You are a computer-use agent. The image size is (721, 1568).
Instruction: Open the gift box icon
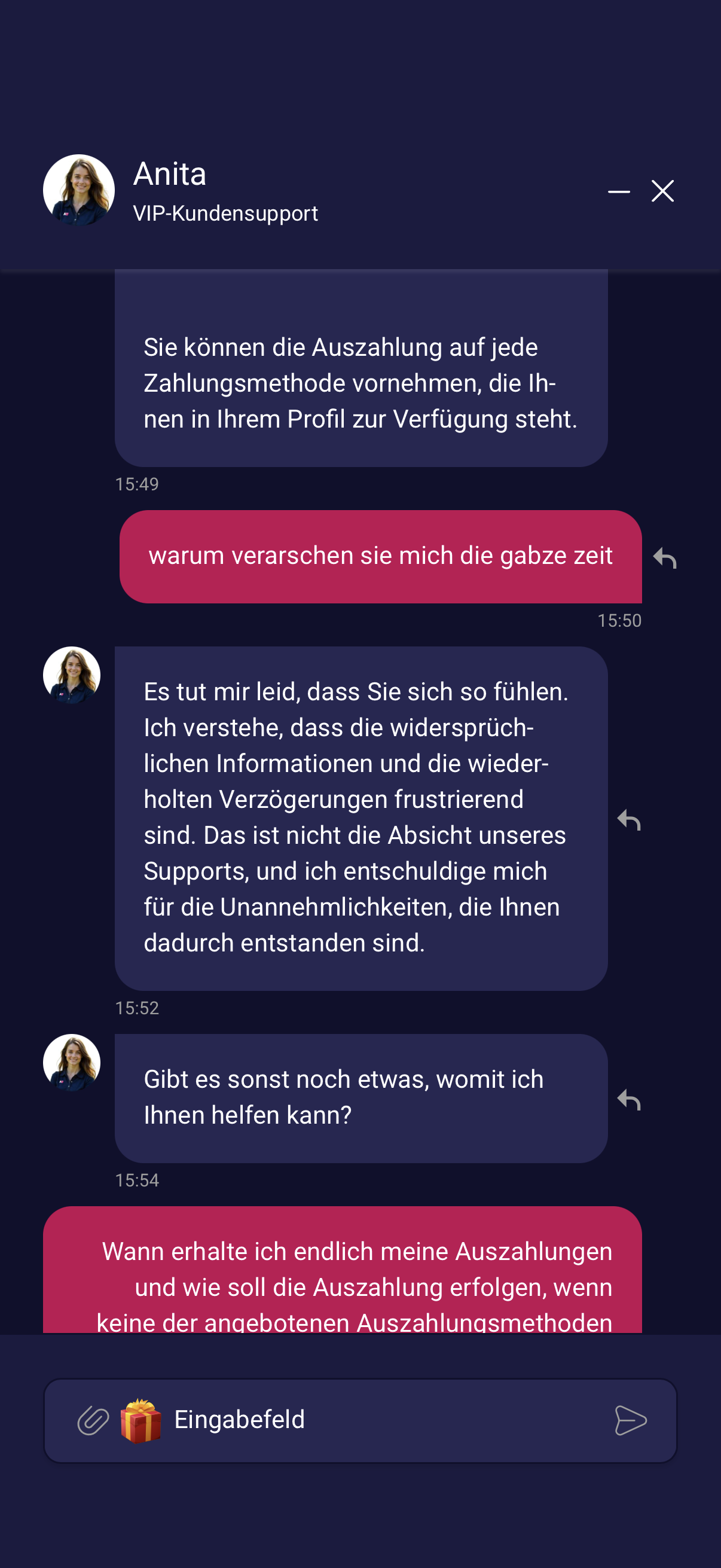(x=141, y=1421)
